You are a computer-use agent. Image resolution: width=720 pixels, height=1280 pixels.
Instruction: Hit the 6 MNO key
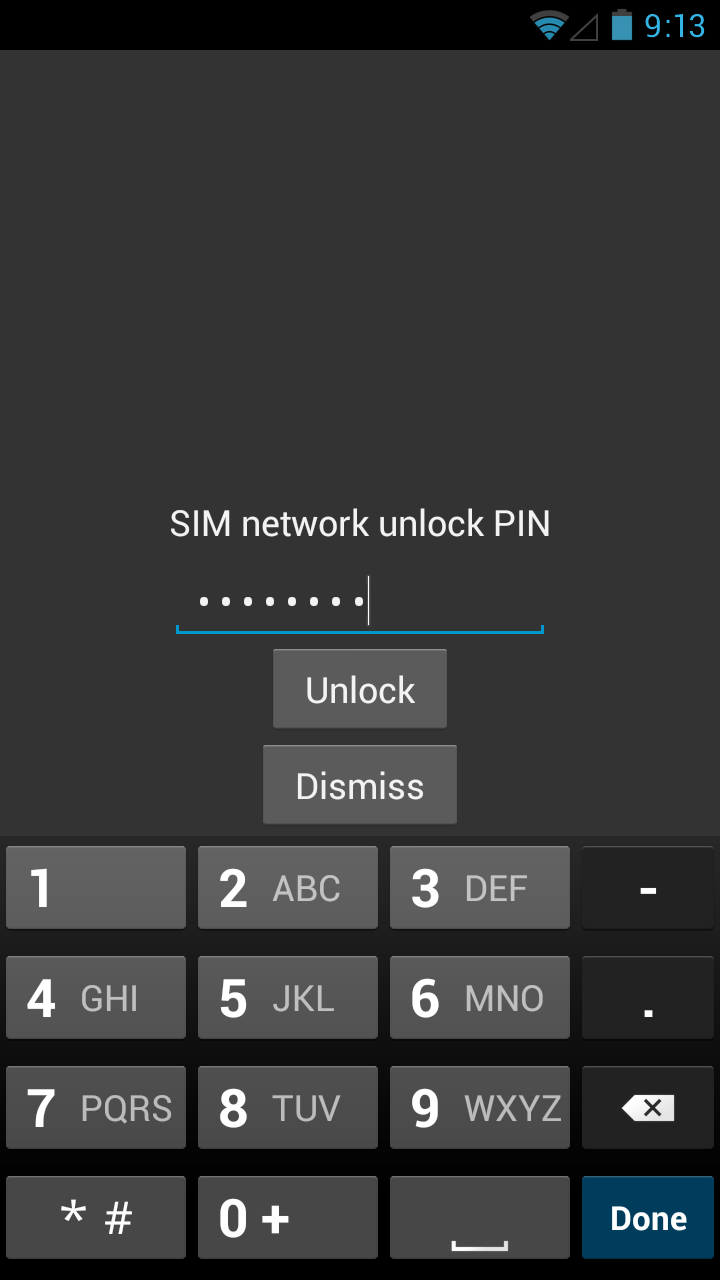point(480,998)
